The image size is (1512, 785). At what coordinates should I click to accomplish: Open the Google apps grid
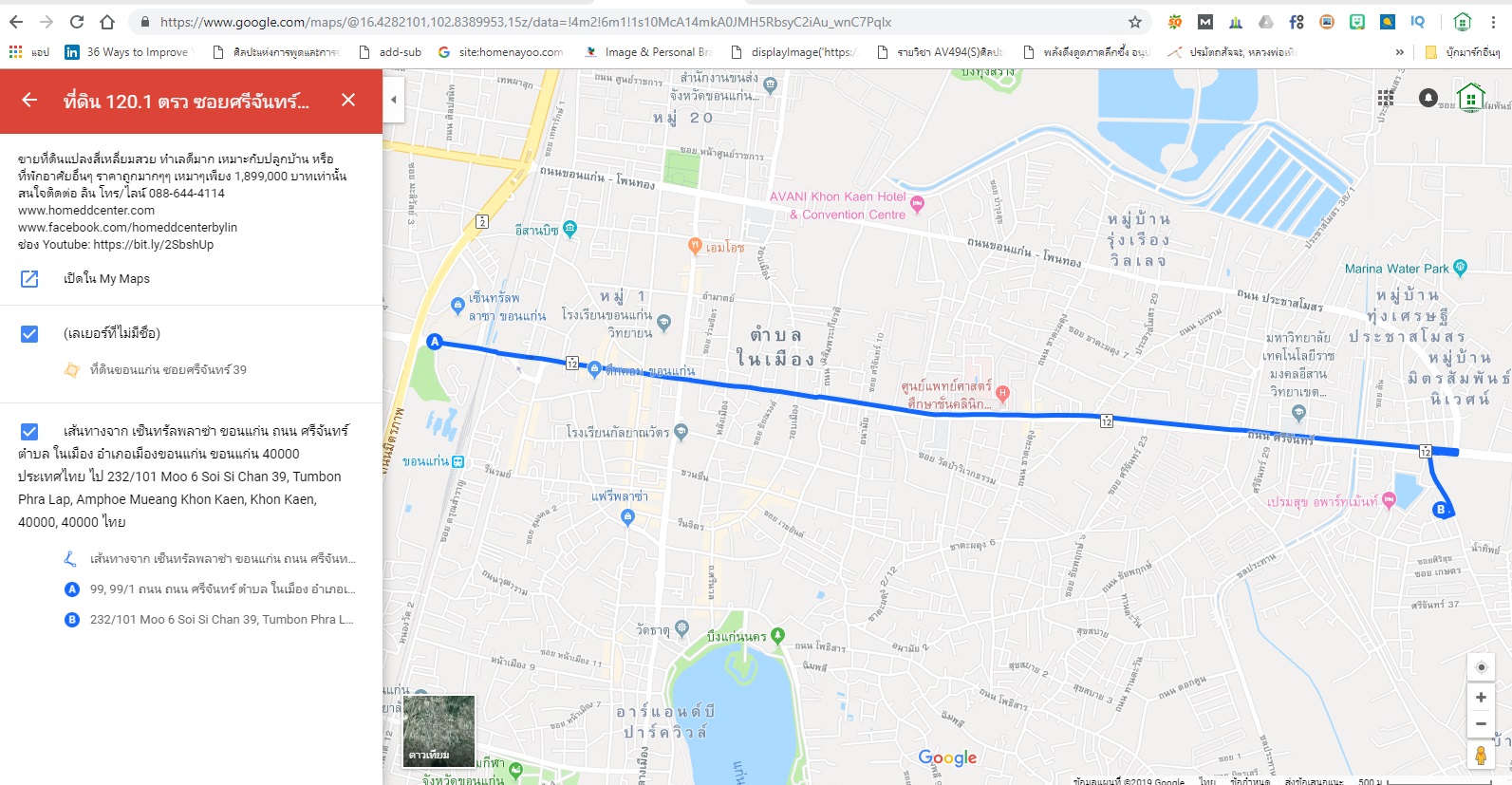click(1386, 97)
